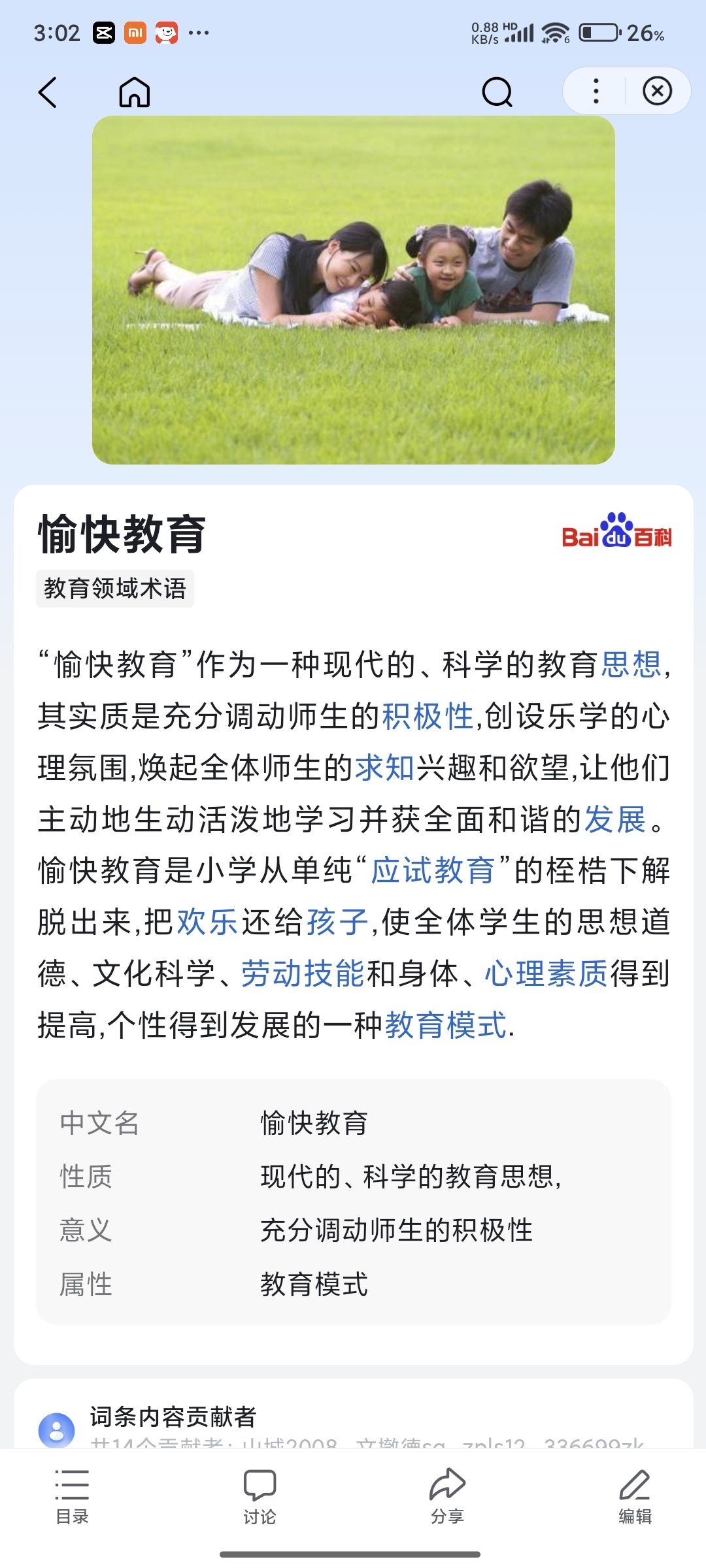Image resolution: width=706 pixels, height=1568 pixels.
Task: Open the three-dot more menu
Action: [x=596, y=91]
